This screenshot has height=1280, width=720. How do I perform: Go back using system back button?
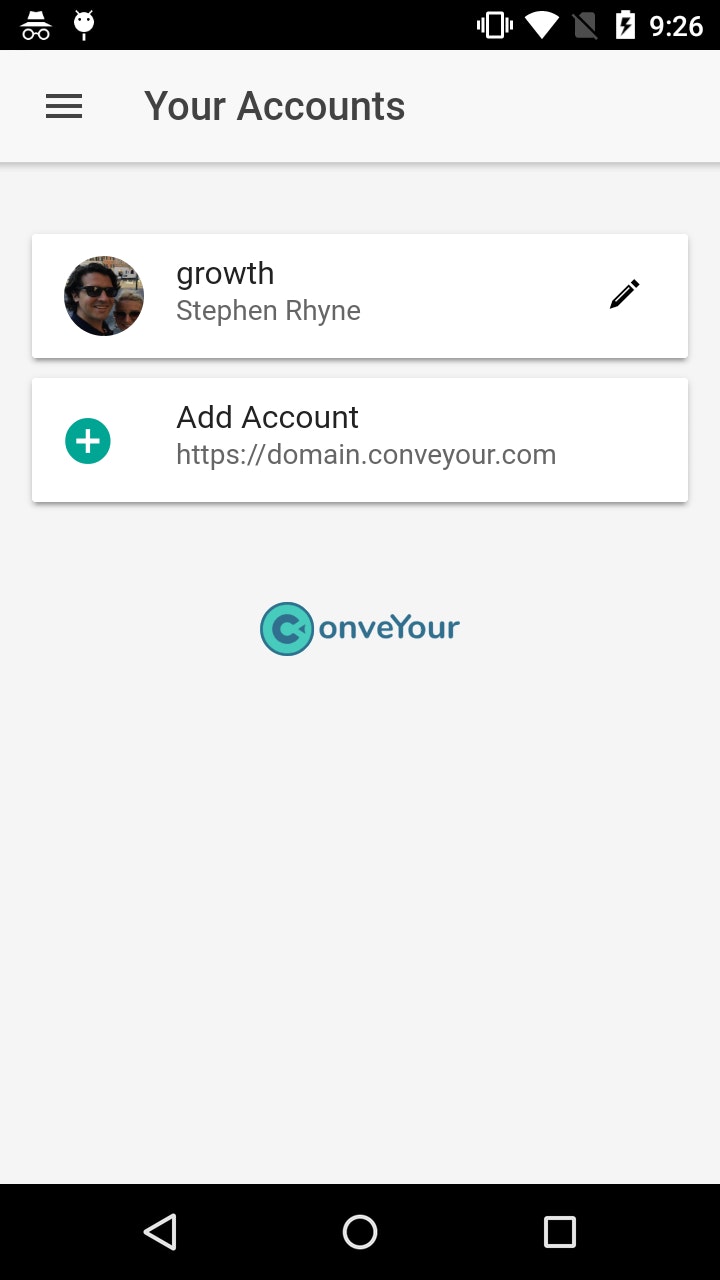tap(160, 1231)
